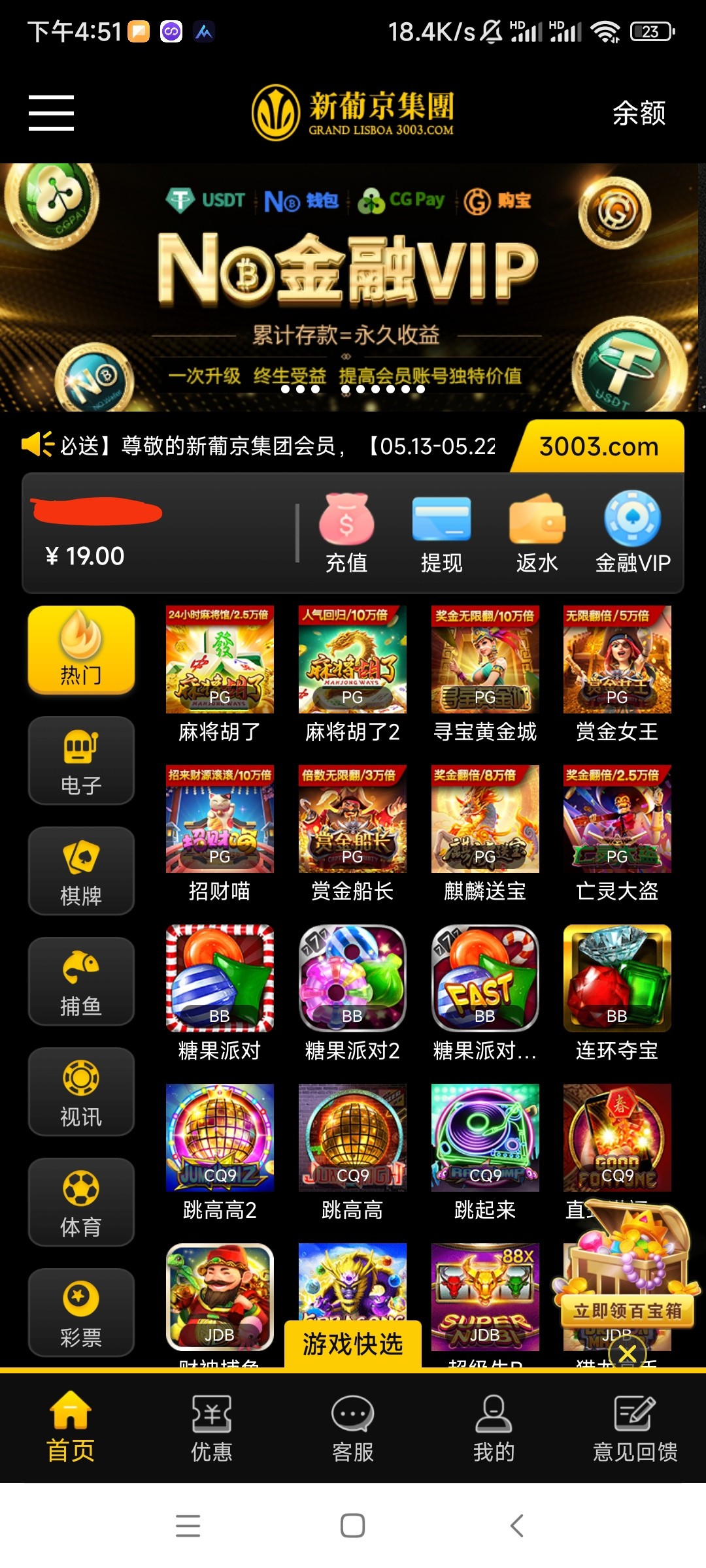Select the 棋牌 category
706x1568 pixels.
pos(81,872)
